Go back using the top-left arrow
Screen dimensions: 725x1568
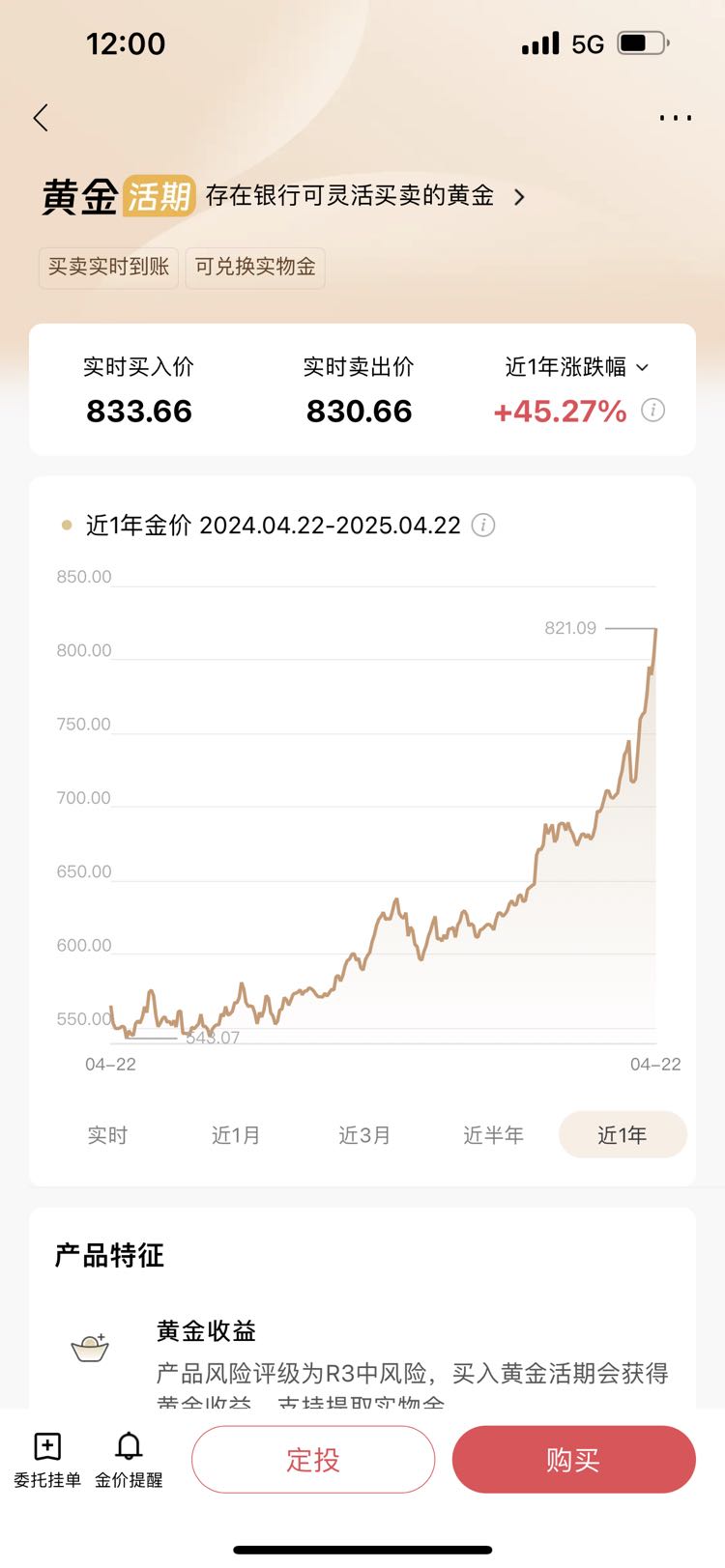coord(41,118)
